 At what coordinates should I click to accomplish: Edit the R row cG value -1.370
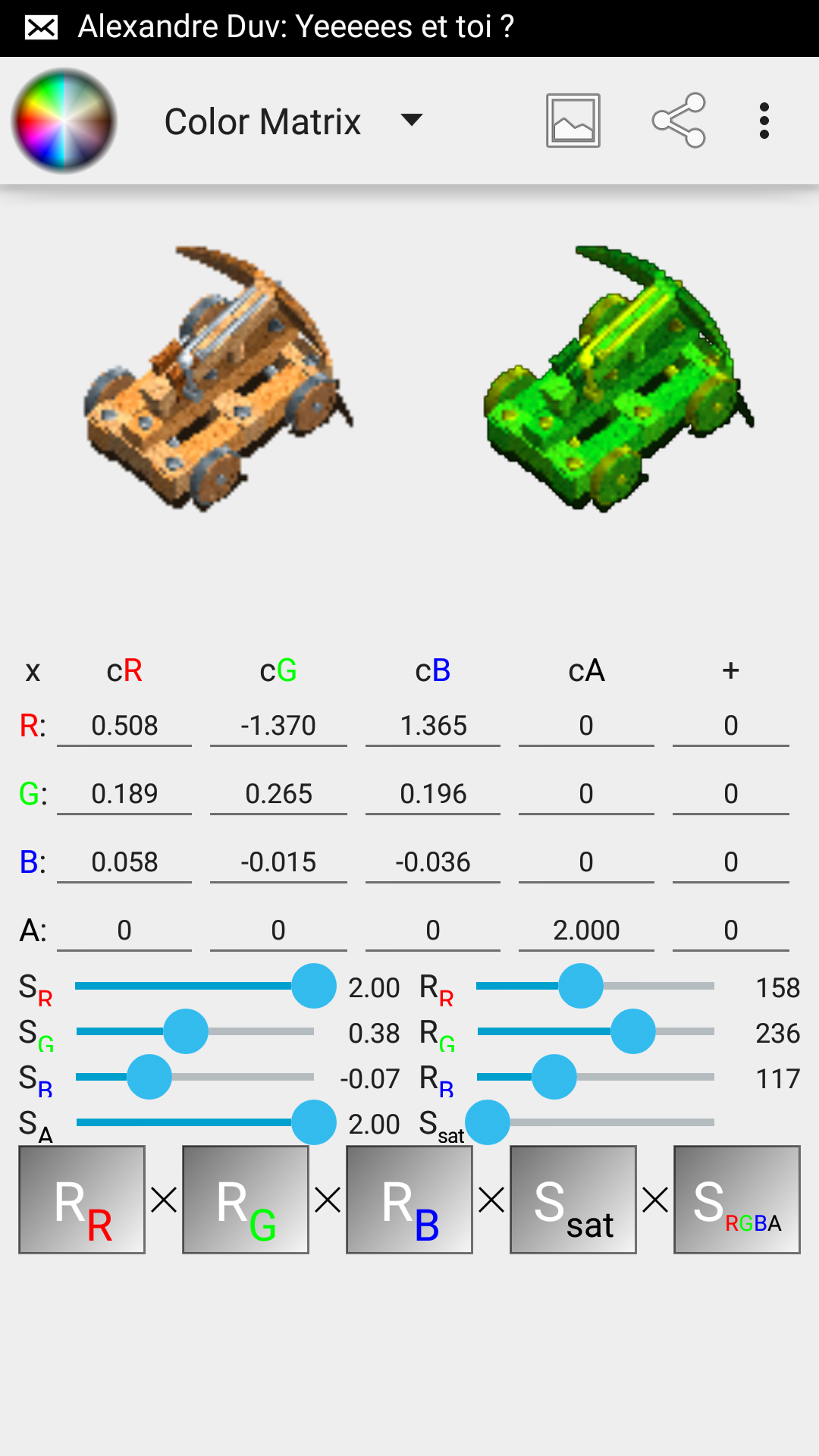278,726
